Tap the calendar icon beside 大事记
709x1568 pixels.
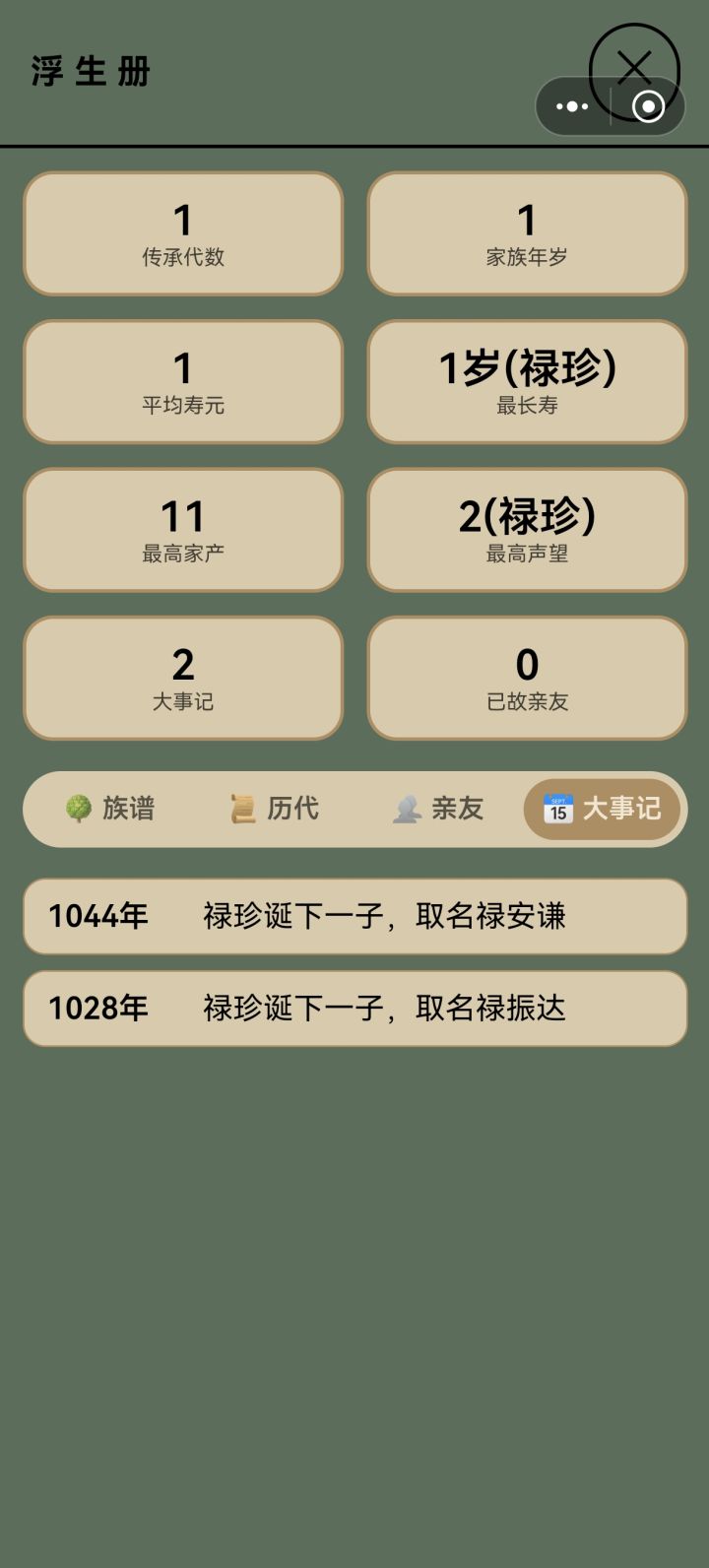pos(556,808)
